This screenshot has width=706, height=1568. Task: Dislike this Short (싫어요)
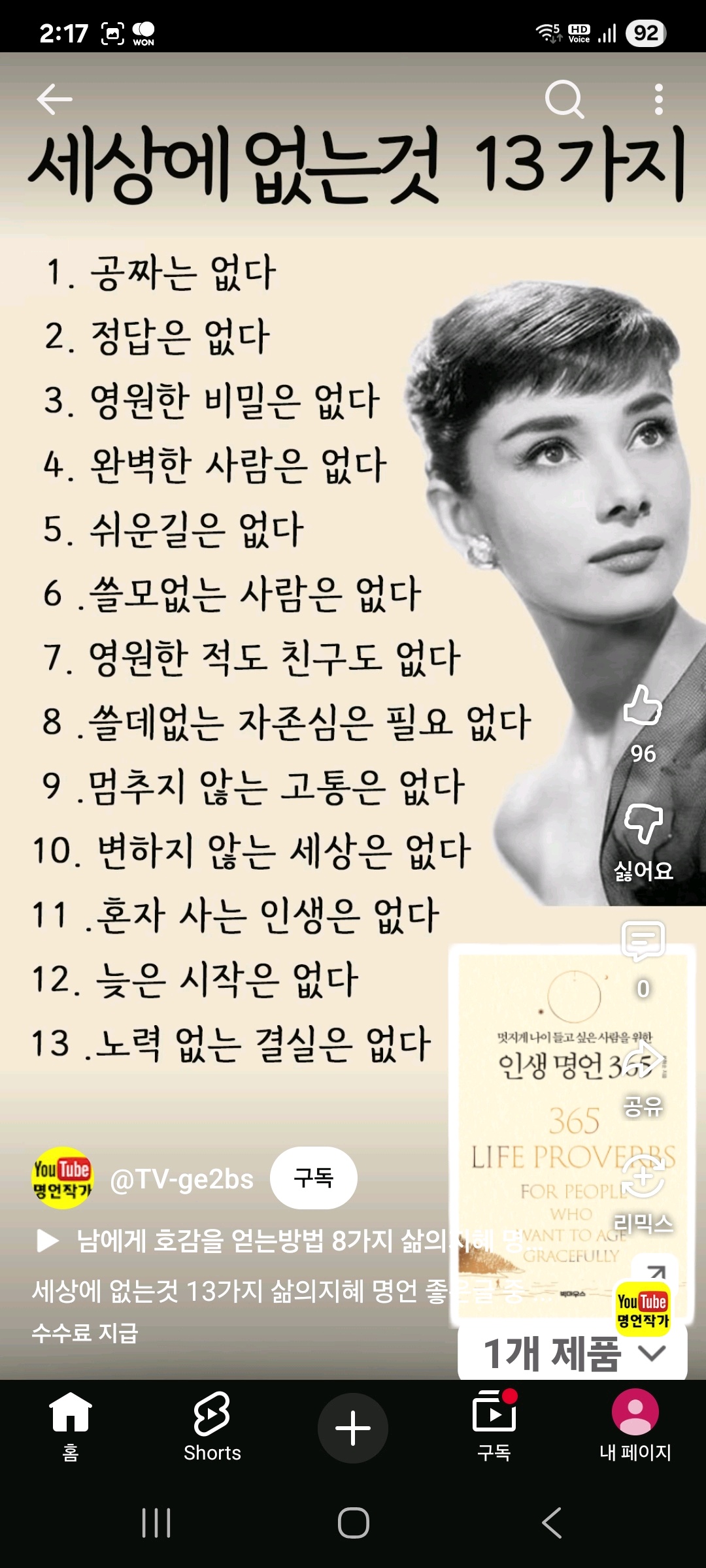(643, 824)
